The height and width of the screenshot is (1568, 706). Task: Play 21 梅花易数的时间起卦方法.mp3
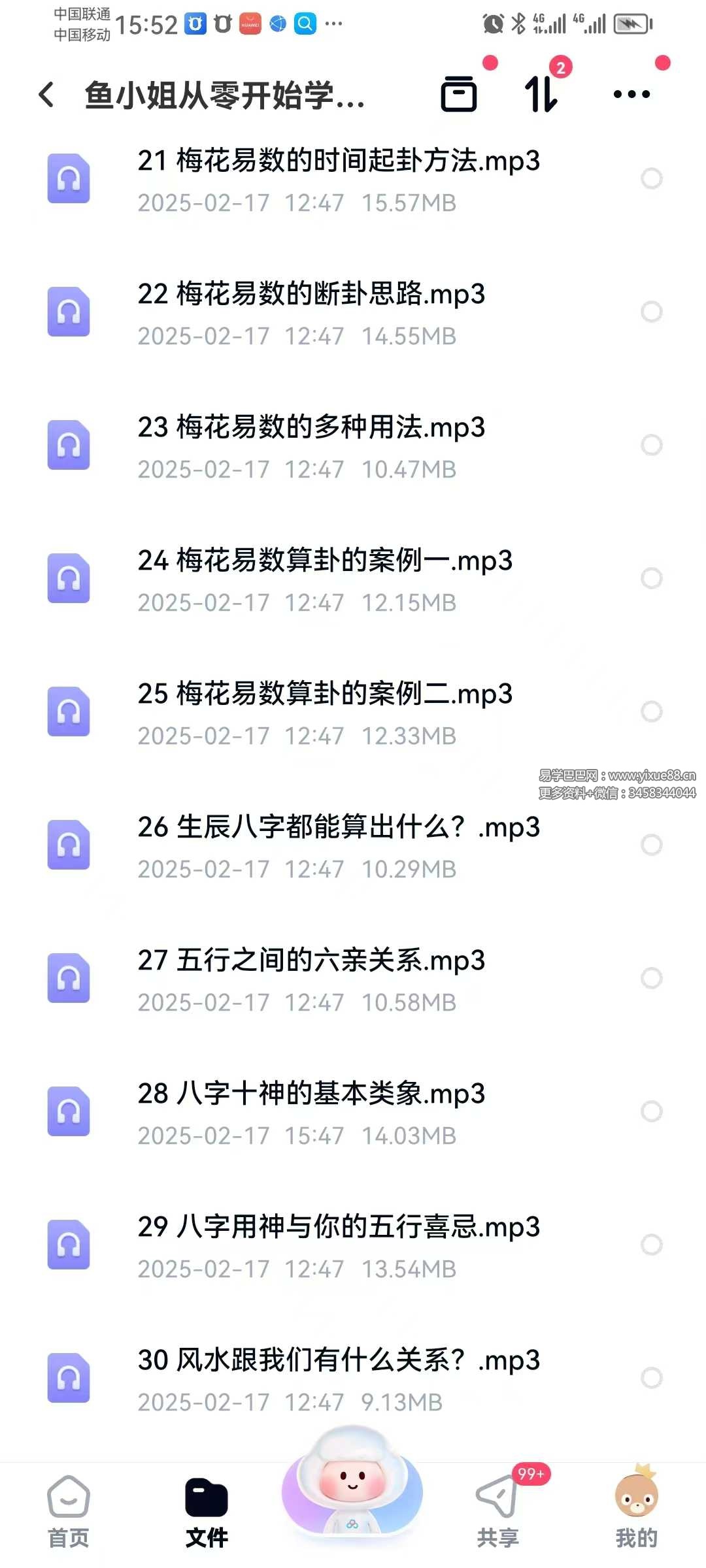point(339,161)
